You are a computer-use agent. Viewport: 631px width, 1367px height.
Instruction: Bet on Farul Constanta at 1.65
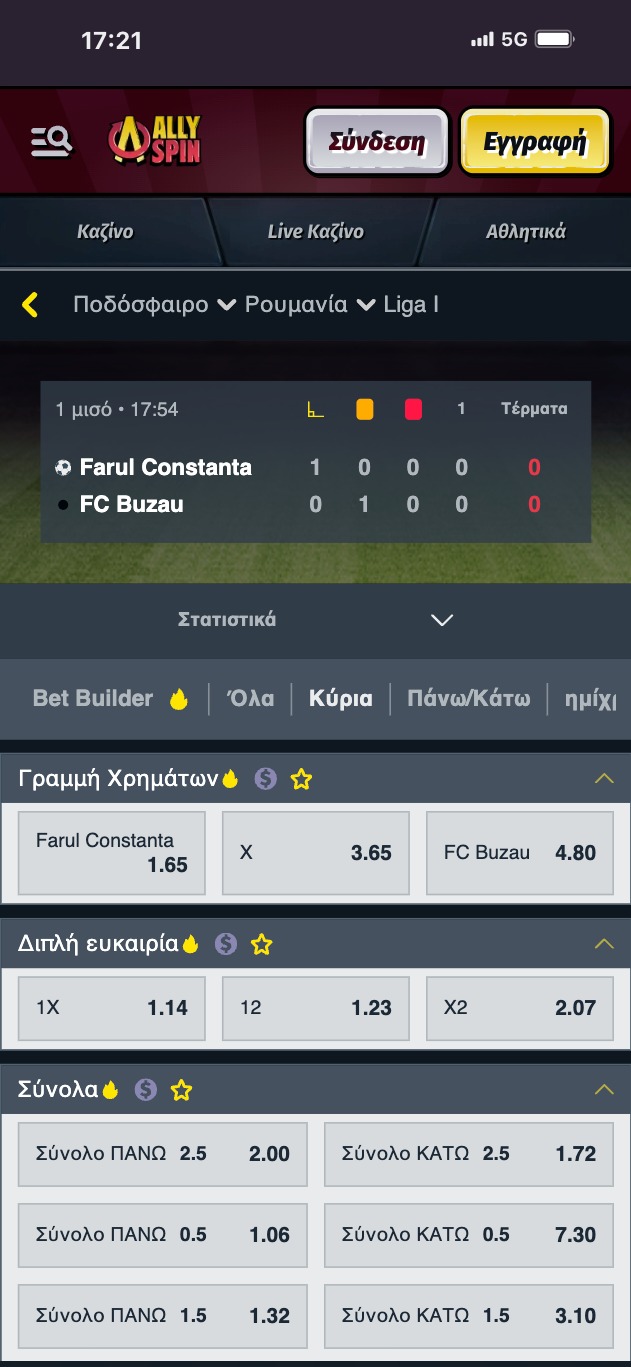click(112, 853)
